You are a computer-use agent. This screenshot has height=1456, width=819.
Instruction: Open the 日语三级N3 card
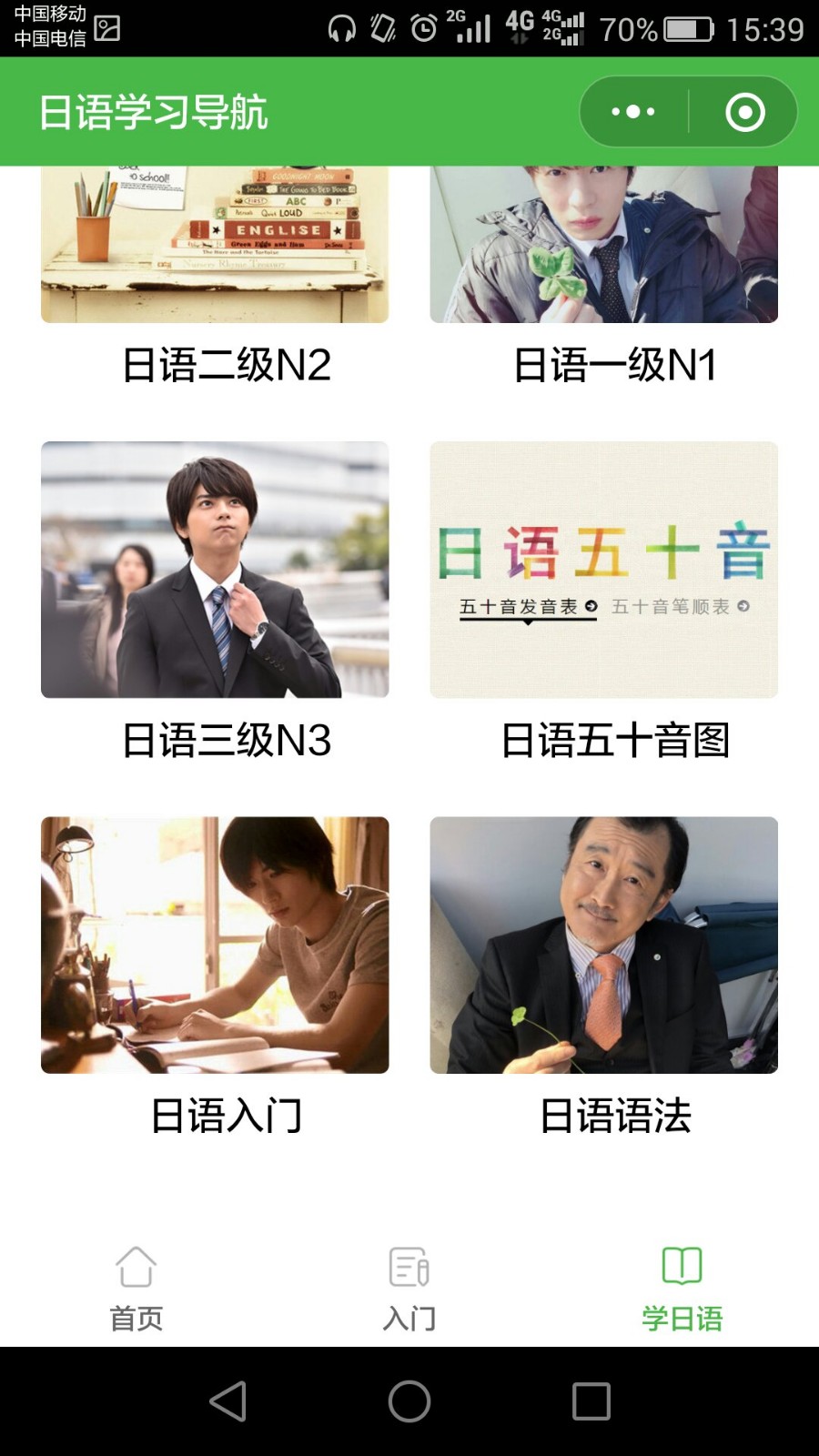pyautogui.click(x=215, y=604)
